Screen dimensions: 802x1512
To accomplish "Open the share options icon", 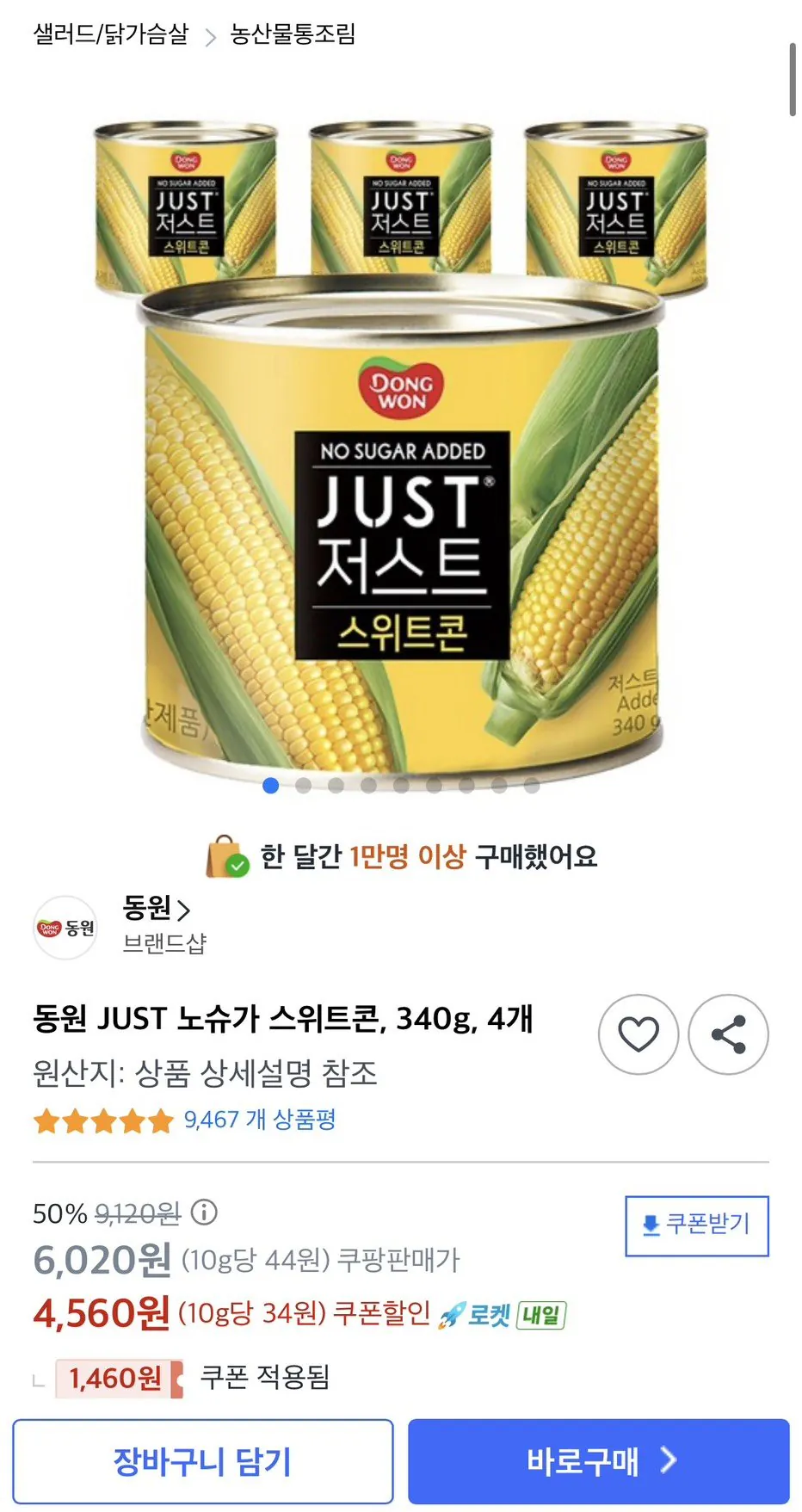I will point(728,1034).
